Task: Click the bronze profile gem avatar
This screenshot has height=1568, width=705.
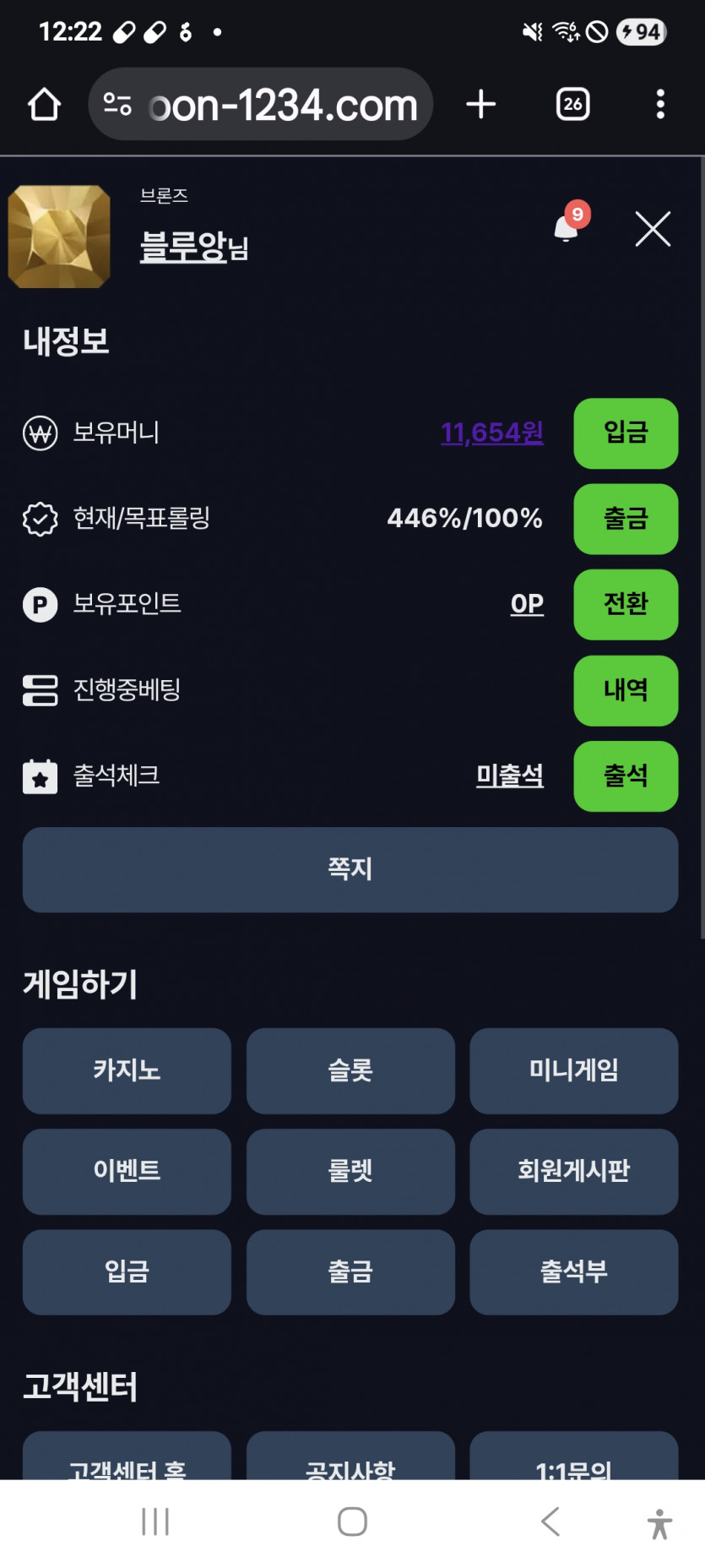Action: click(x=58, y=237)
